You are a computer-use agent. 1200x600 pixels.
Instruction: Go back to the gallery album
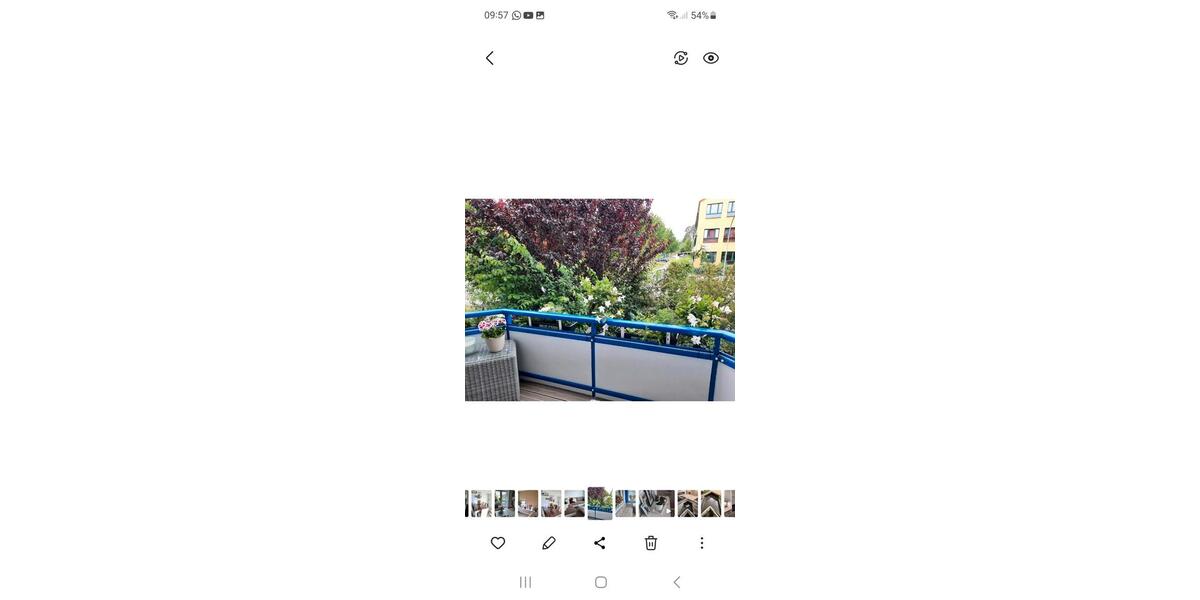point(489,58)
